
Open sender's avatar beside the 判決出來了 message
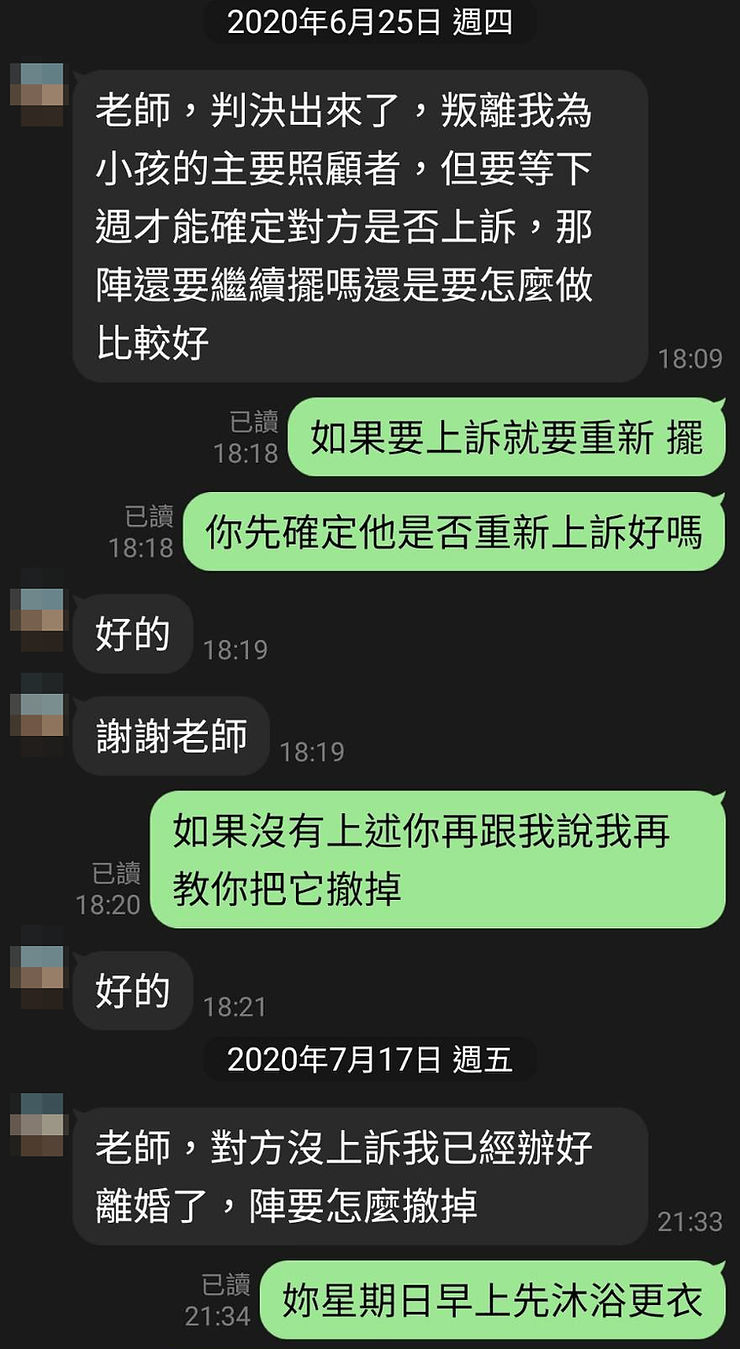coord(37,94)
